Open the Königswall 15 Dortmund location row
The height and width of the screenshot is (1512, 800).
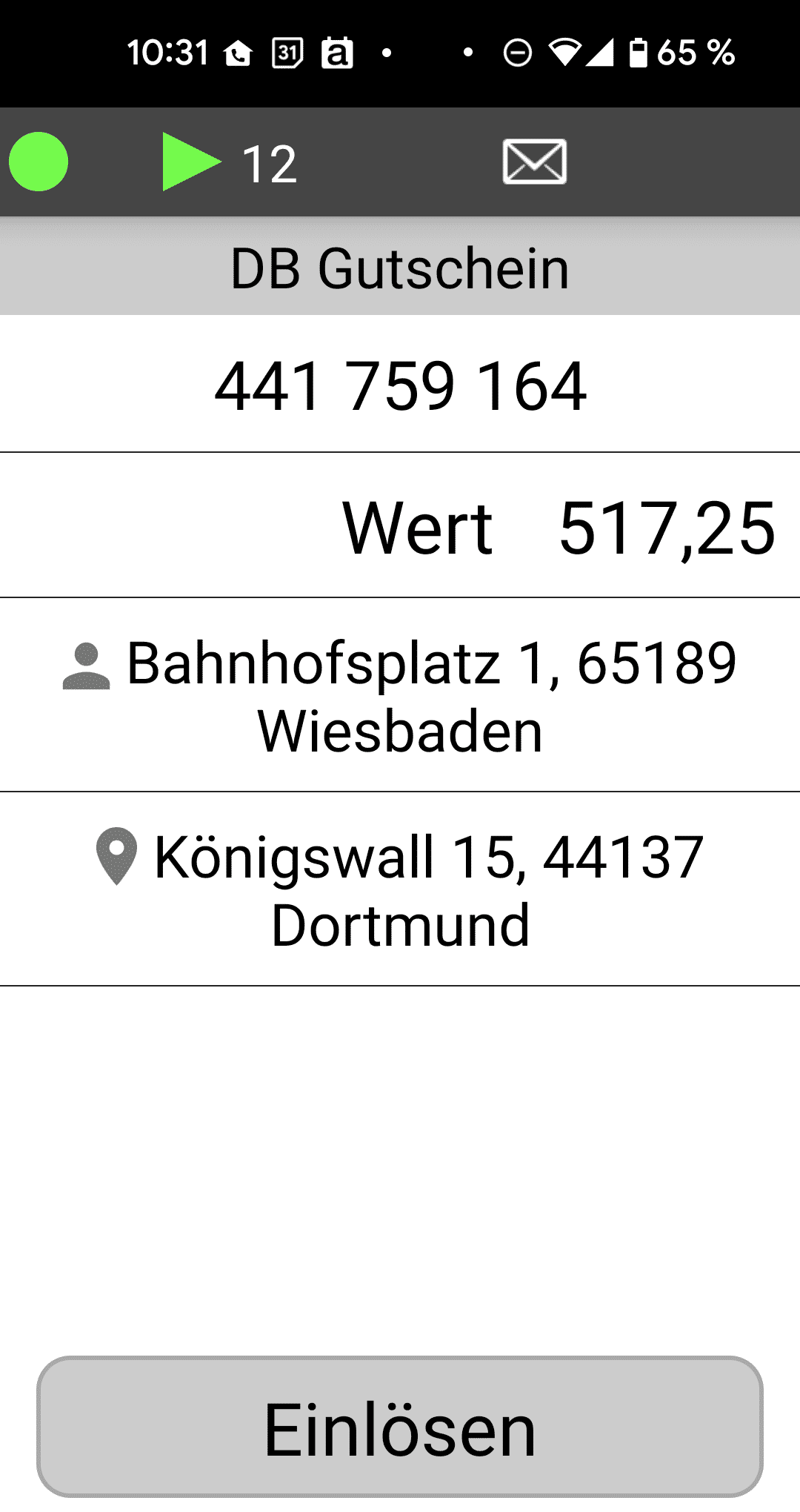(400, 889)
